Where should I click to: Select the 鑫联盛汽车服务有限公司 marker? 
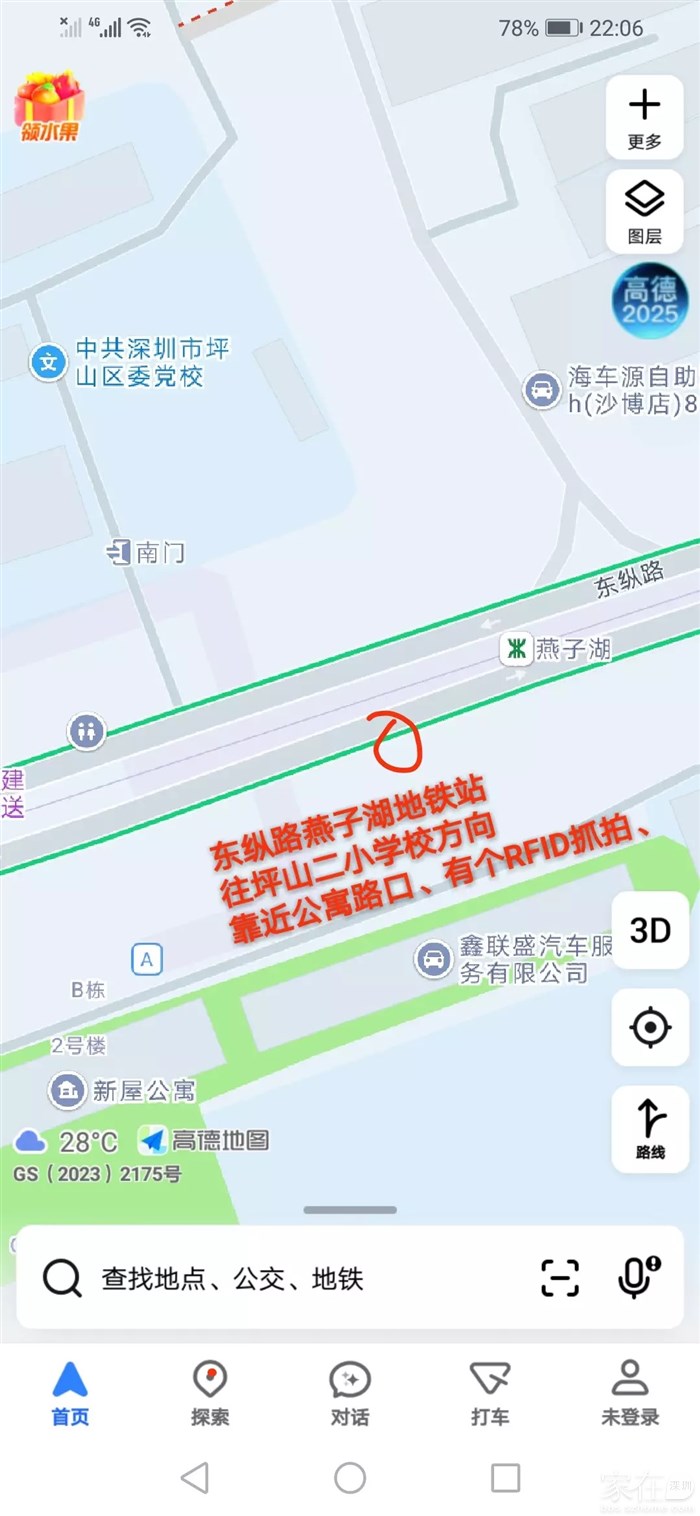tap(433, 959)
